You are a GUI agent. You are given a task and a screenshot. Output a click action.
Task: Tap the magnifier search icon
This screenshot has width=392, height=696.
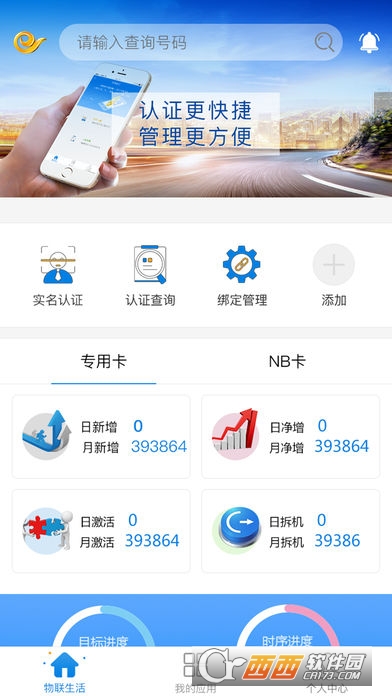pos(324,42)
